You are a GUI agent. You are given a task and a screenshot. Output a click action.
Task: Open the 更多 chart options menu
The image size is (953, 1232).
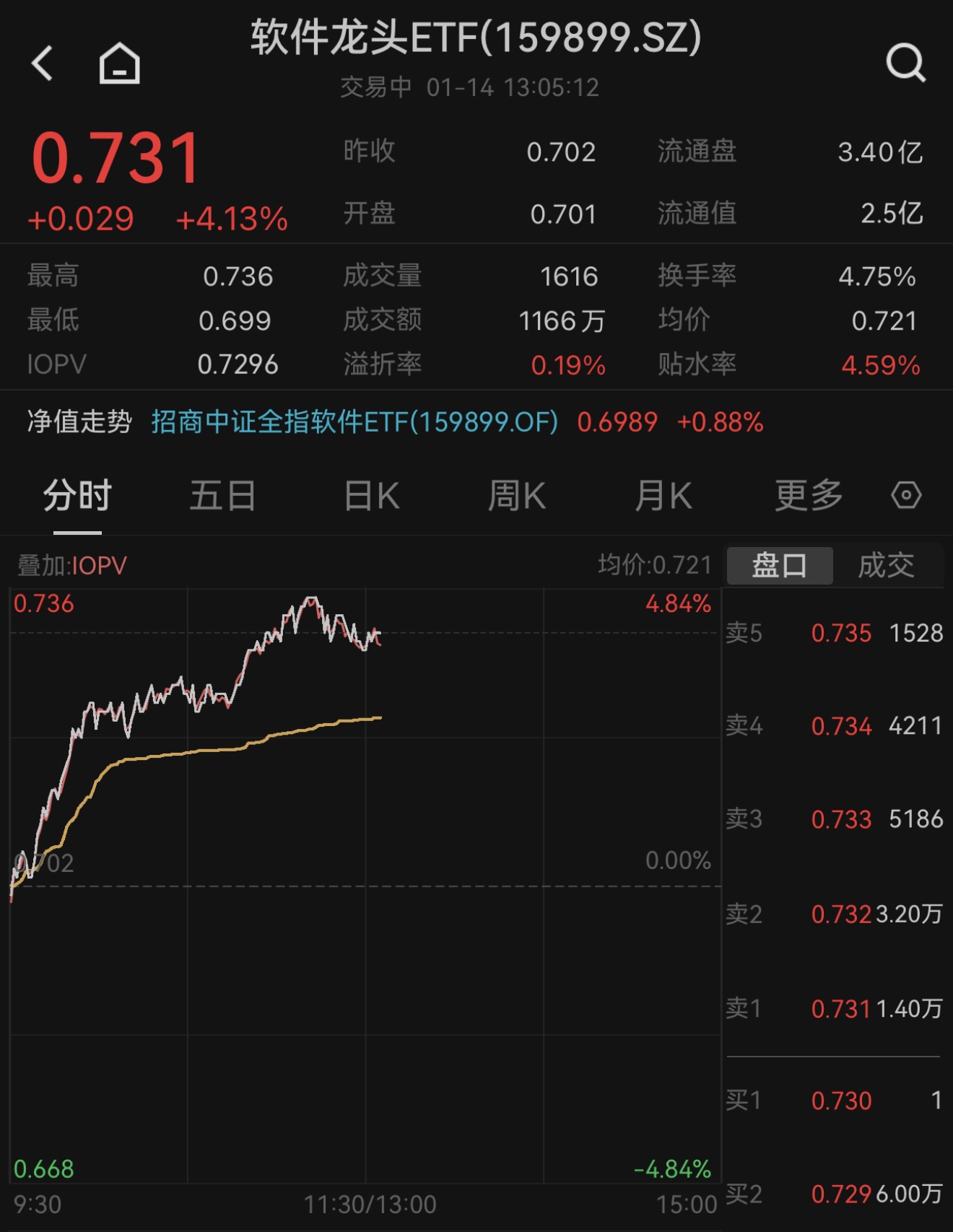(x=807, y=495)
